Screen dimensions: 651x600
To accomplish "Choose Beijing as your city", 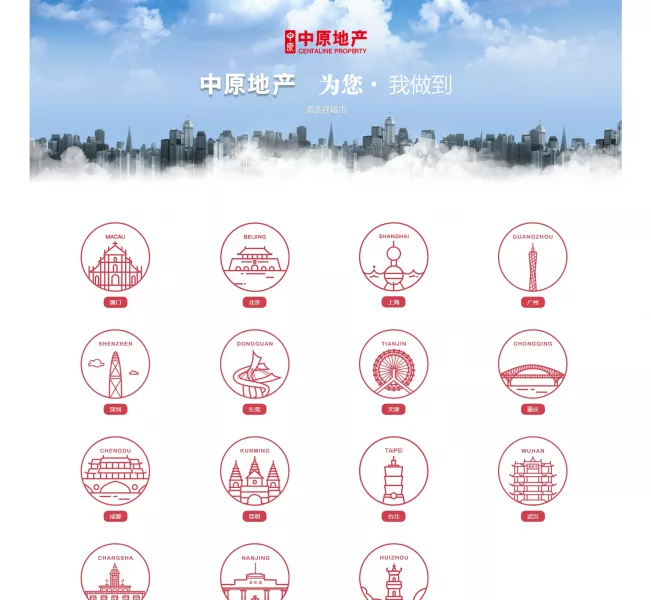I will point(254,258).
